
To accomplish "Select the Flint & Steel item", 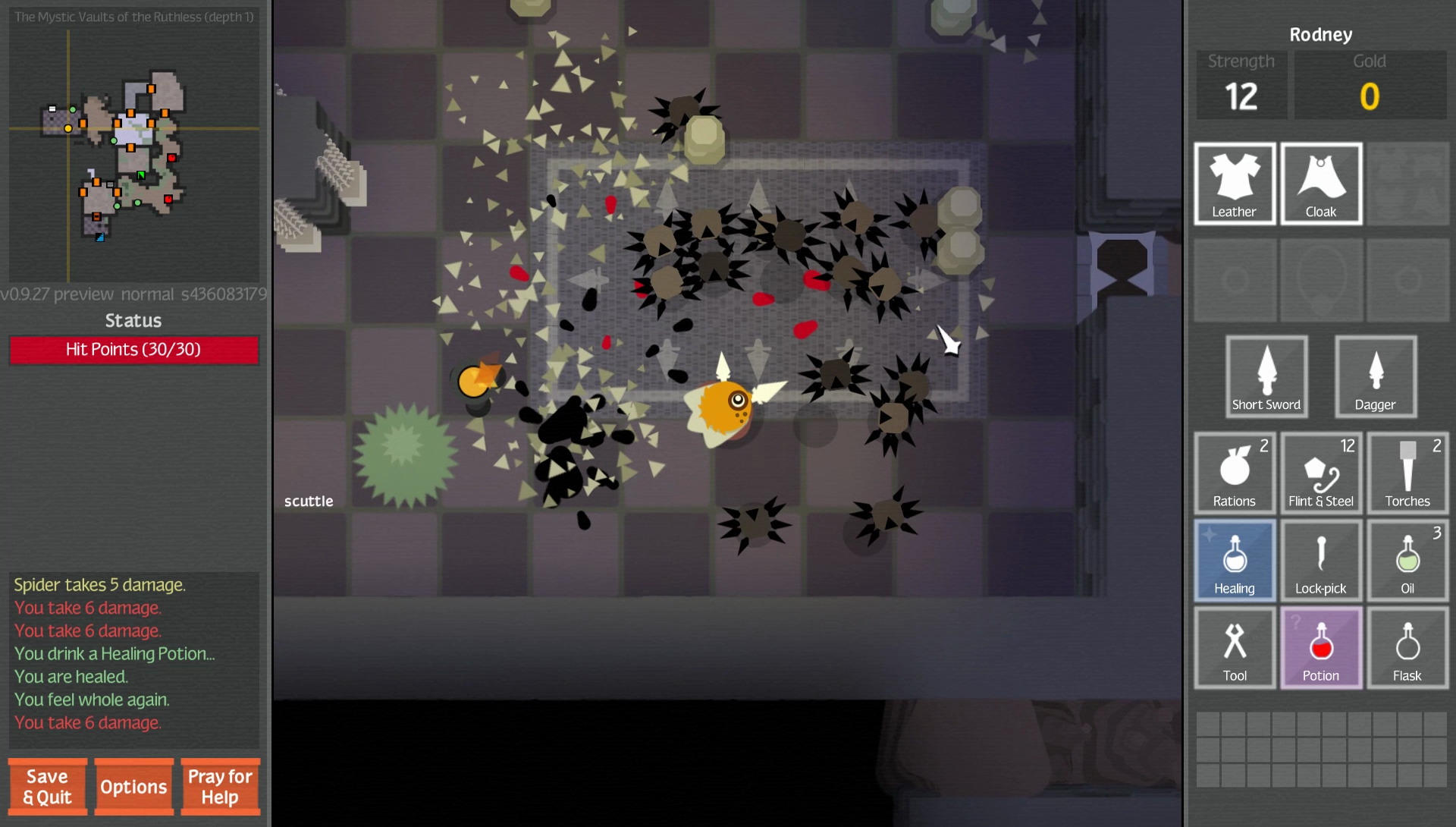I will point(1320,473).
